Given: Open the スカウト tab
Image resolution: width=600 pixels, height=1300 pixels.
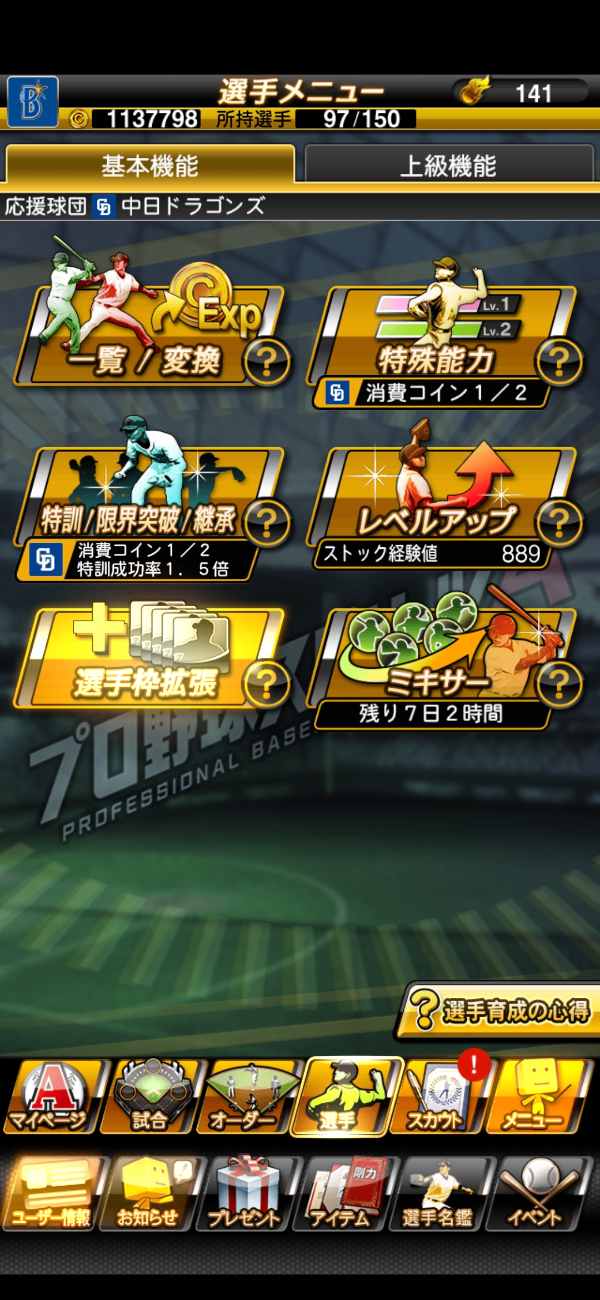Looking at the screenshot, I should [x=447, y=1097].
